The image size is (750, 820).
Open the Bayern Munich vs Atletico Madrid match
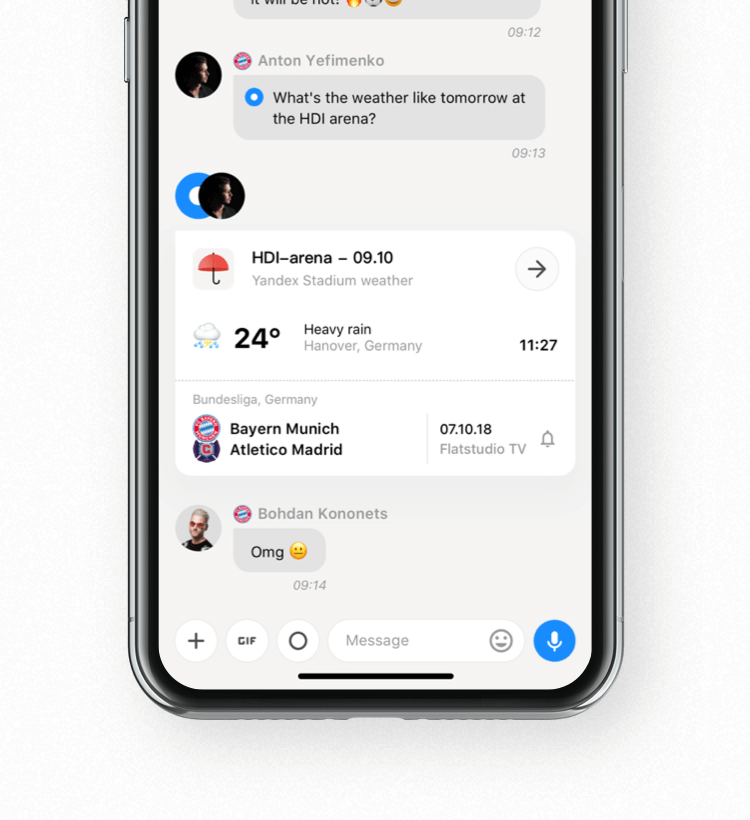286,439
